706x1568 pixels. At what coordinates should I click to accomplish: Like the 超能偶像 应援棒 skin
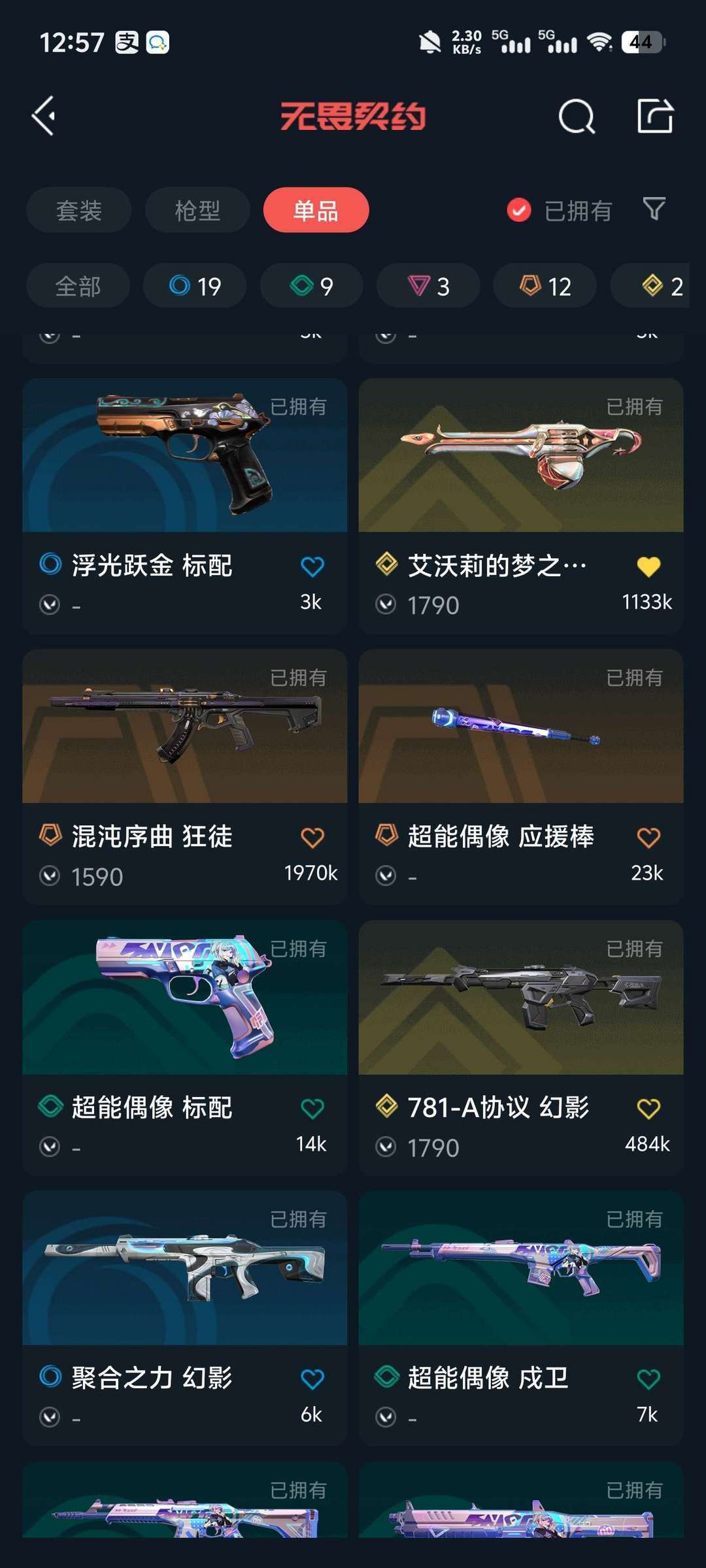648,838
